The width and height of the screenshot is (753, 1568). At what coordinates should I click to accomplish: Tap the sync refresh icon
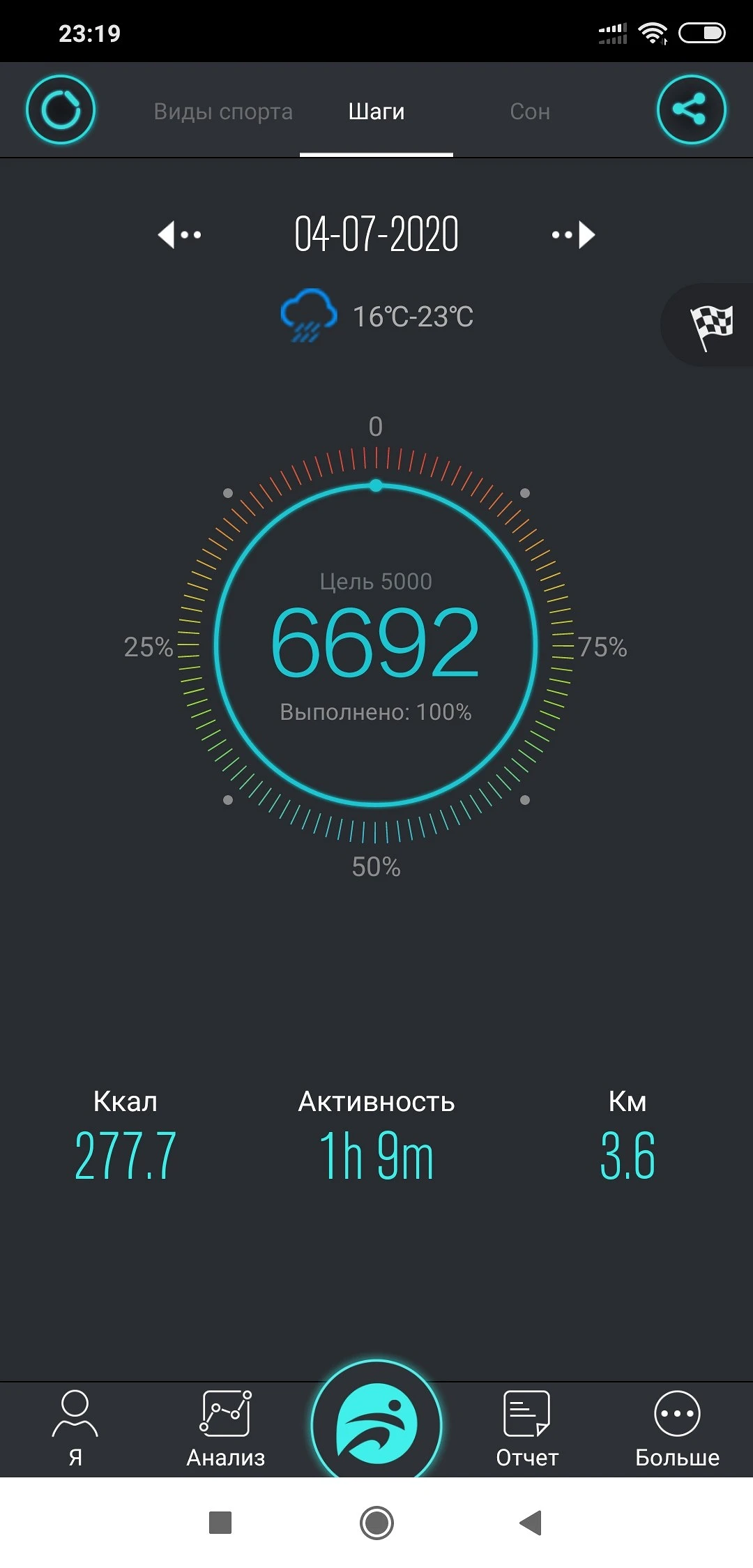tap(61, 110)
